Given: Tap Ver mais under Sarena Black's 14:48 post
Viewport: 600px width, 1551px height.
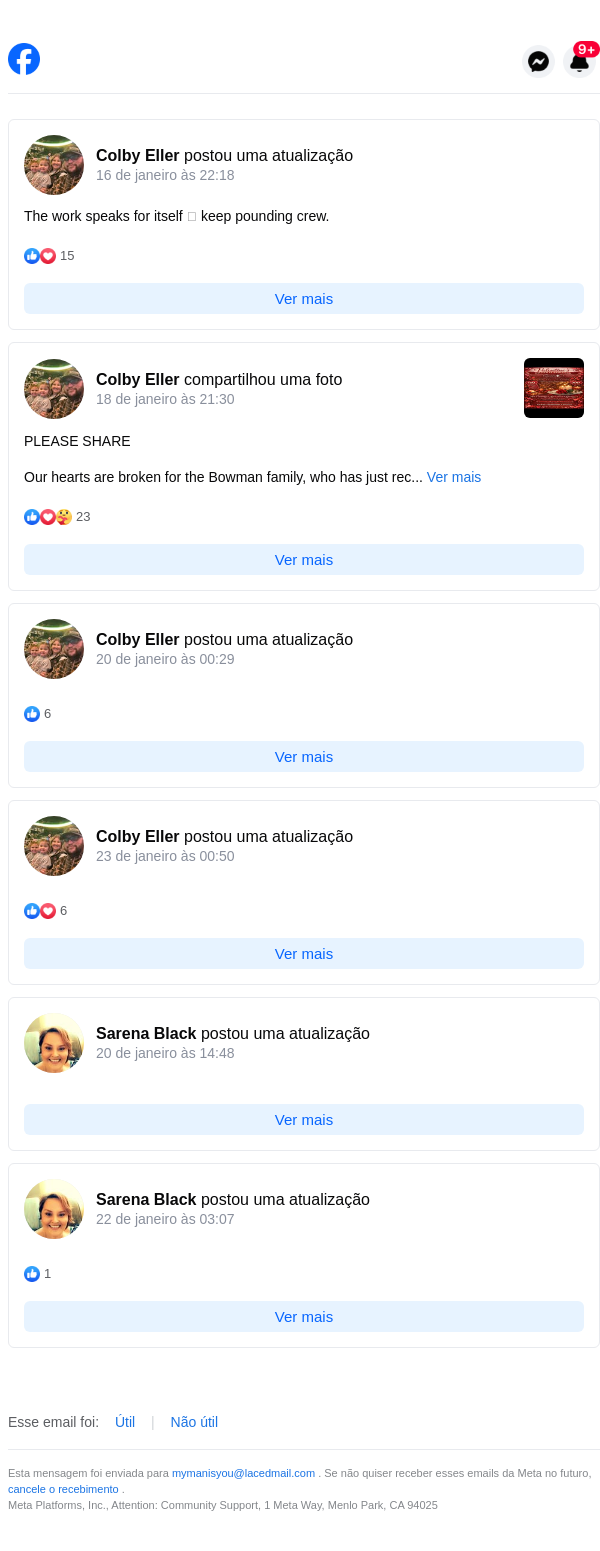Looking at the screenshot, I should pos(304,1119).
